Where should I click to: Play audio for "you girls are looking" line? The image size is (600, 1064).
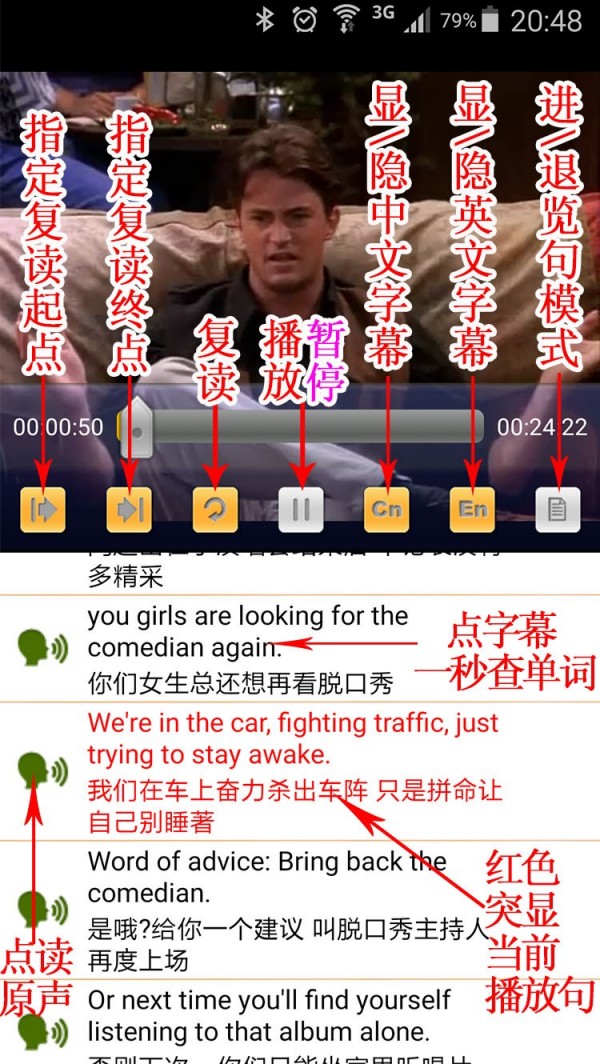click(x=42, y=648)
